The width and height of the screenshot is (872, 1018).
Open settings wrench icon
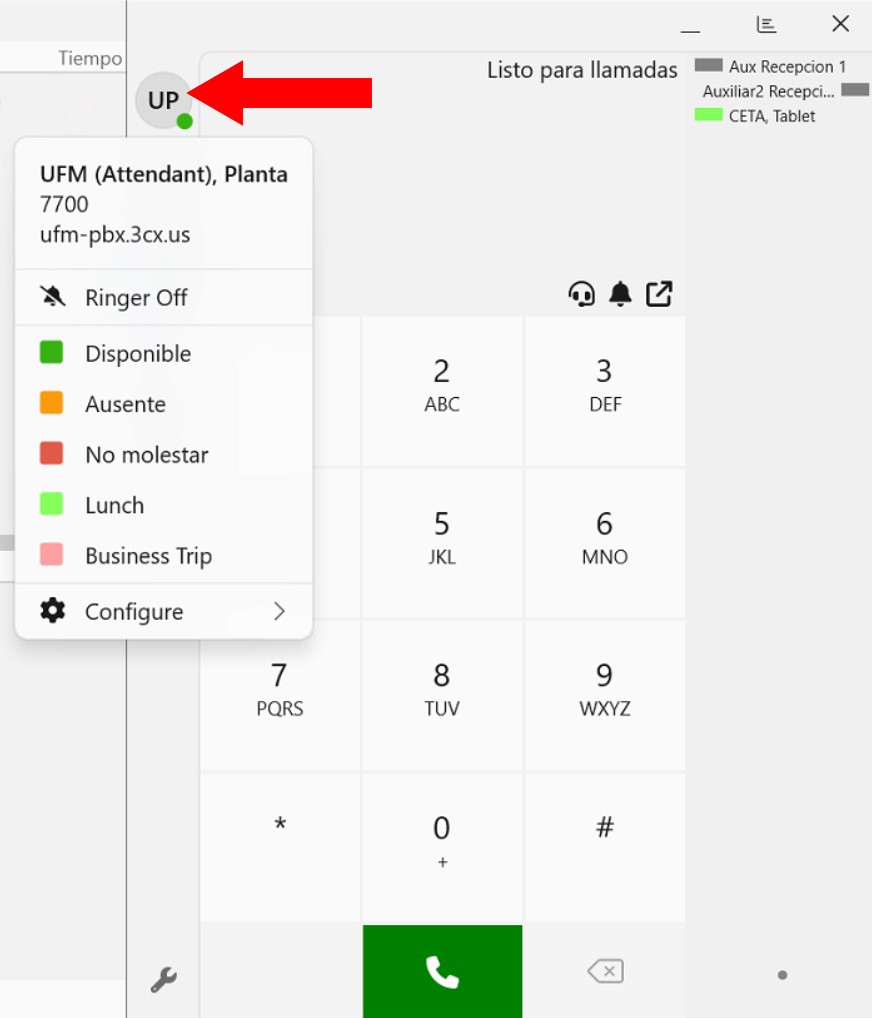pos(163,980)
